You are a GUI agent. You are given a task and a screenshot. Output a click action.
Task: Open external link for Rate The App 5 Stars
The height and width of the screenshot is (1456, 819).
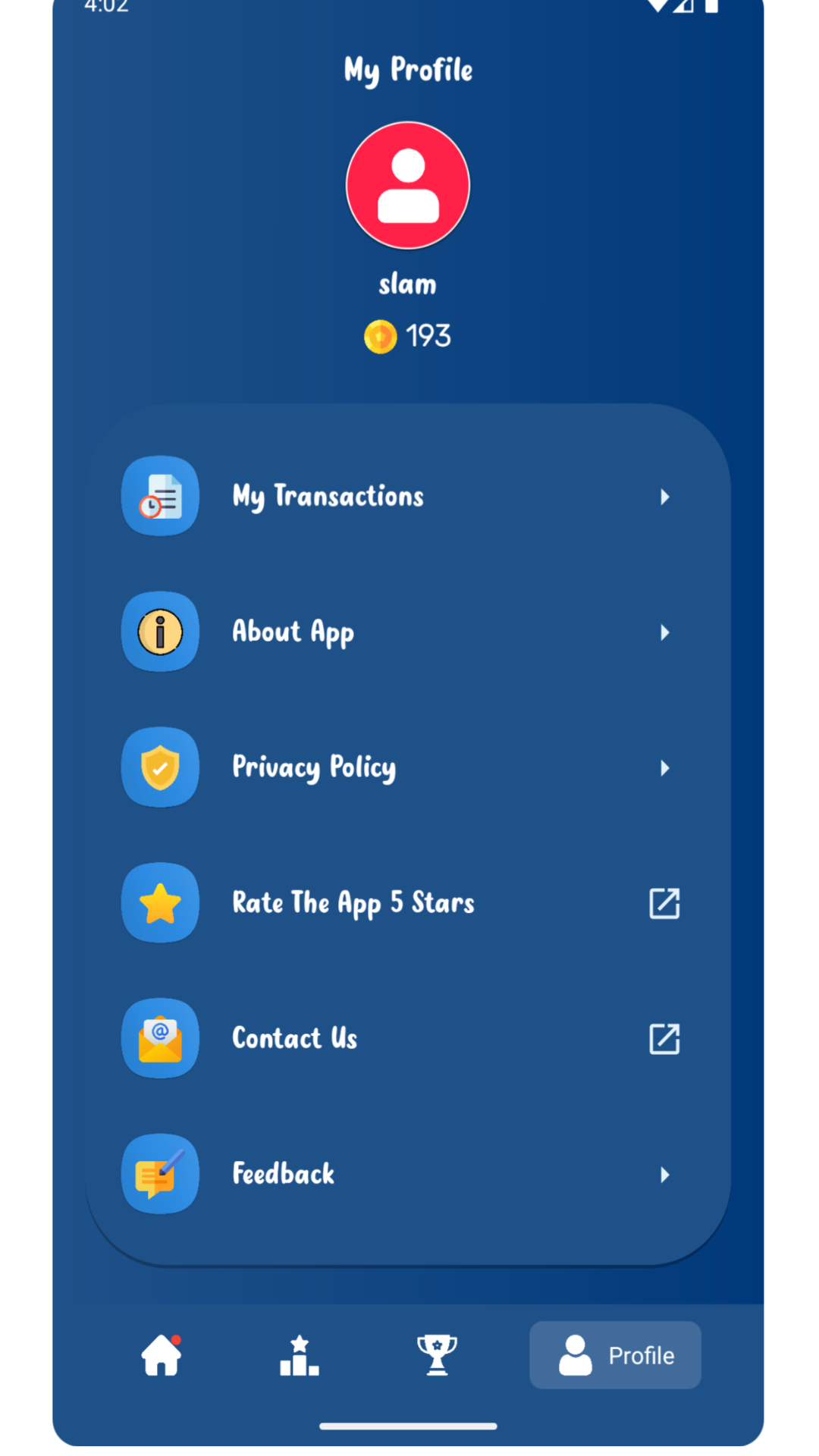point(664,903)
